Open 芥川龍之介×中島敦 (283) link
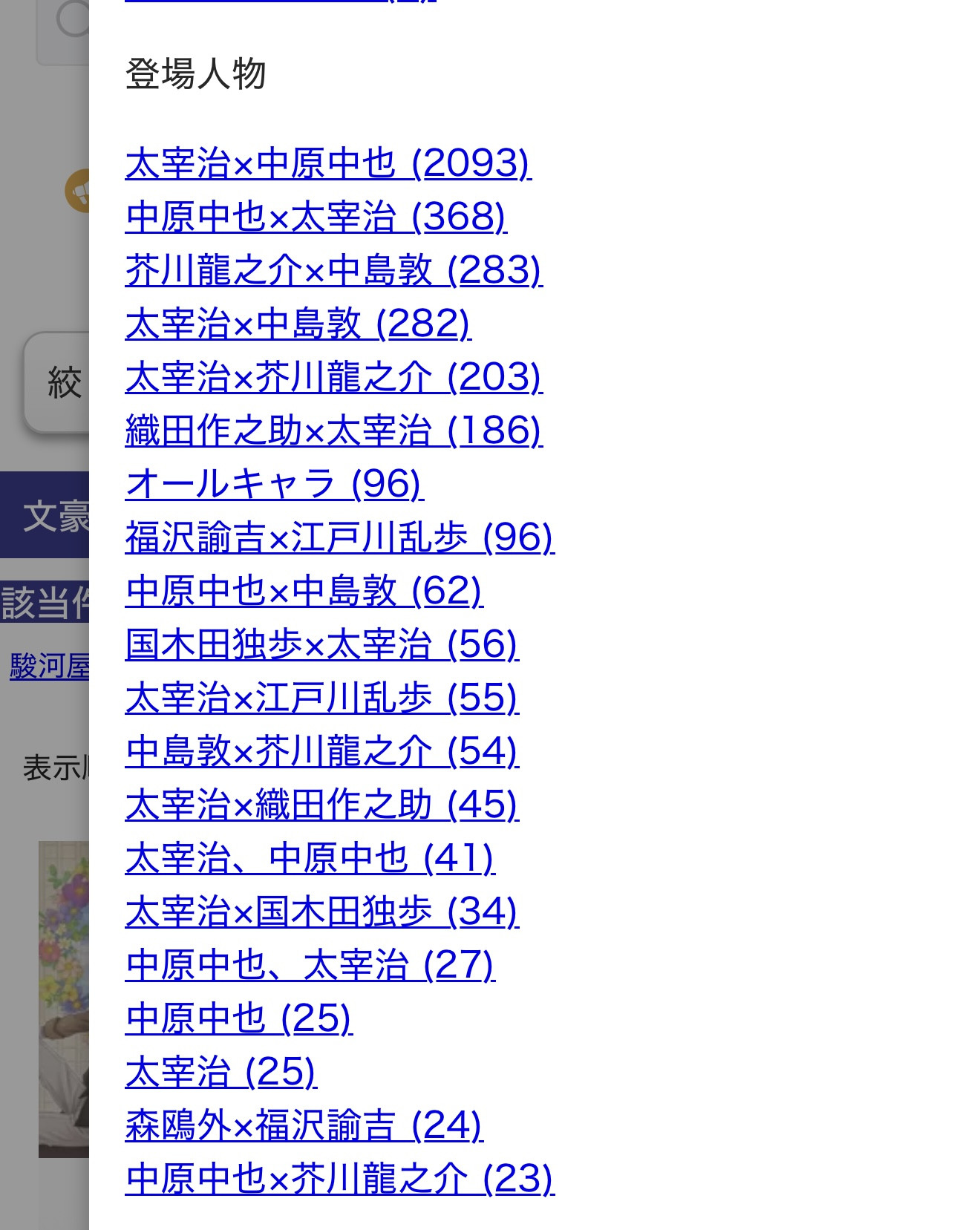 point(333,270)
